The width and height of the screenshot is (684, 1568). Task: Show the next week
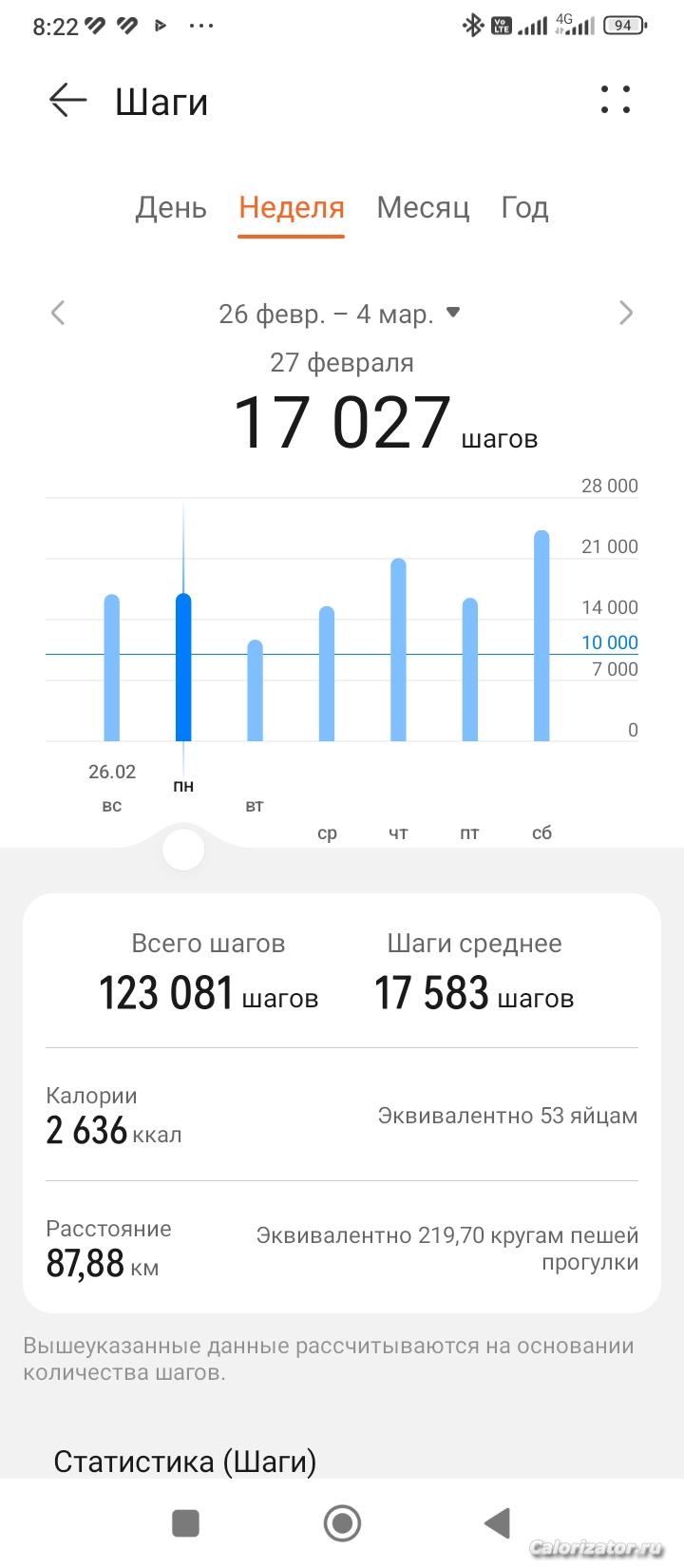coord(625,313)
